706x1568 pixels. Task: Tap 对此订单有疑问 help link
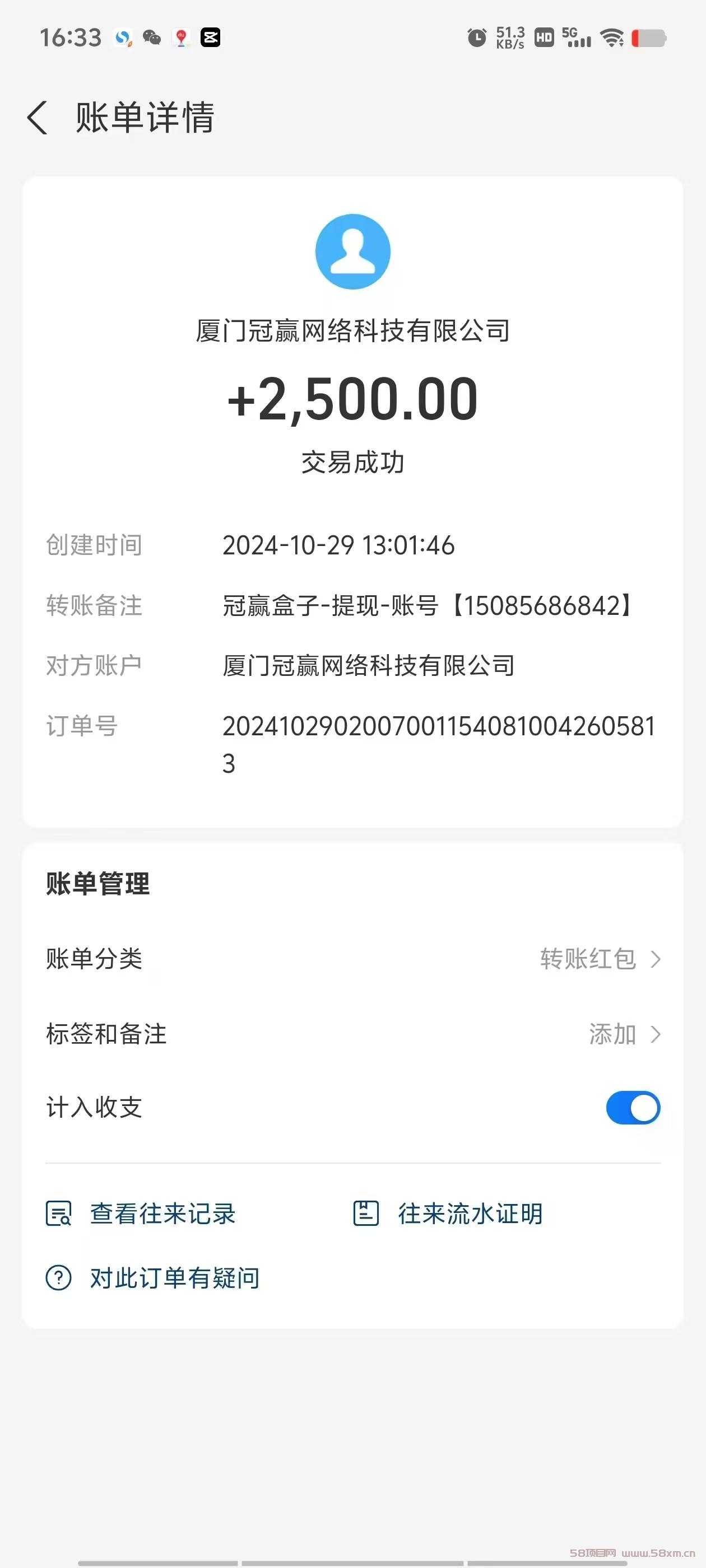click(153, 1278)
